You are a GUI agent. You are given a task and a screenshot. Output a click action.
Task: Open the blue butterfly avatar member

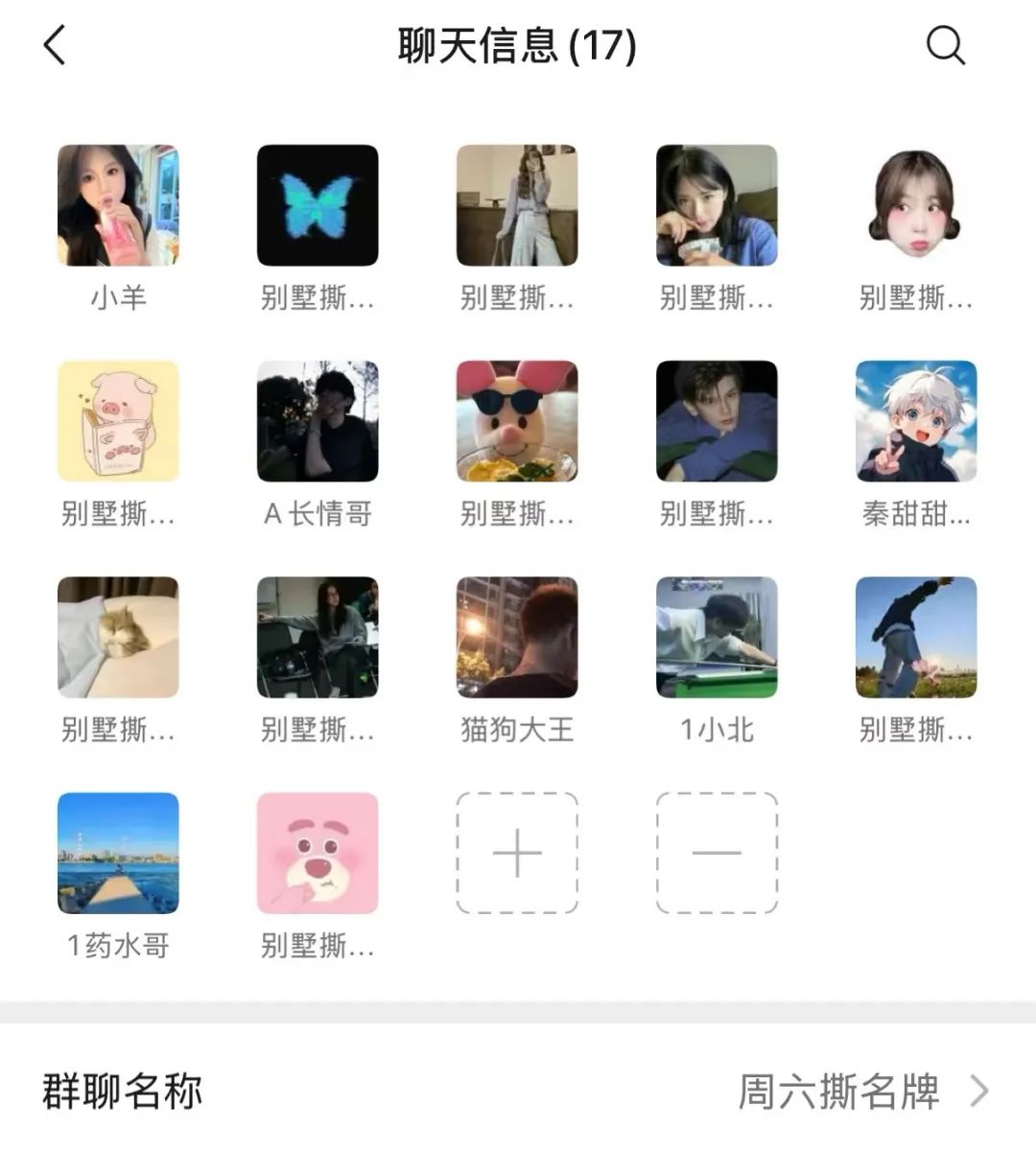[318, 205]
